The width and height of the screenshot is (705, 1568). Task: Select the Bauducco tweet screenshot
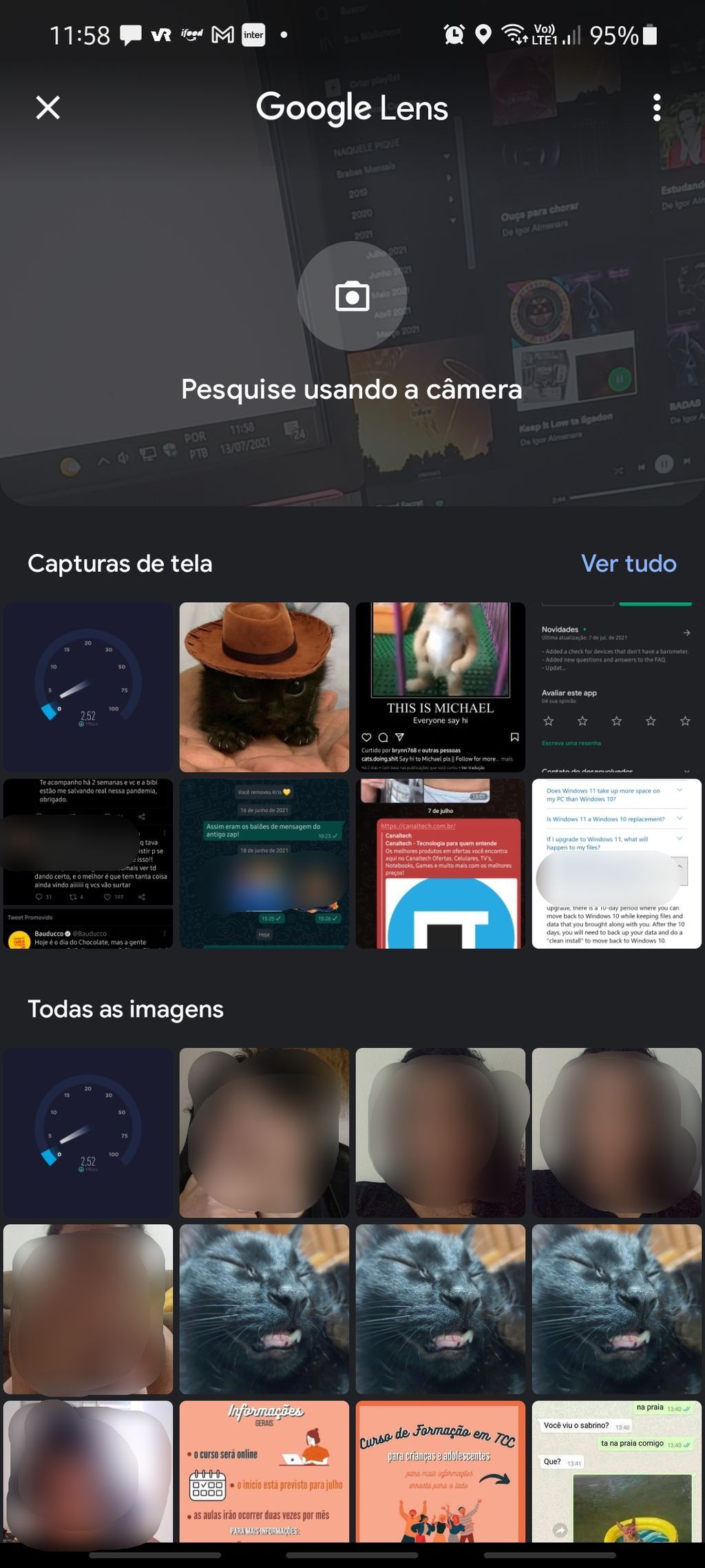click(88, 863)
